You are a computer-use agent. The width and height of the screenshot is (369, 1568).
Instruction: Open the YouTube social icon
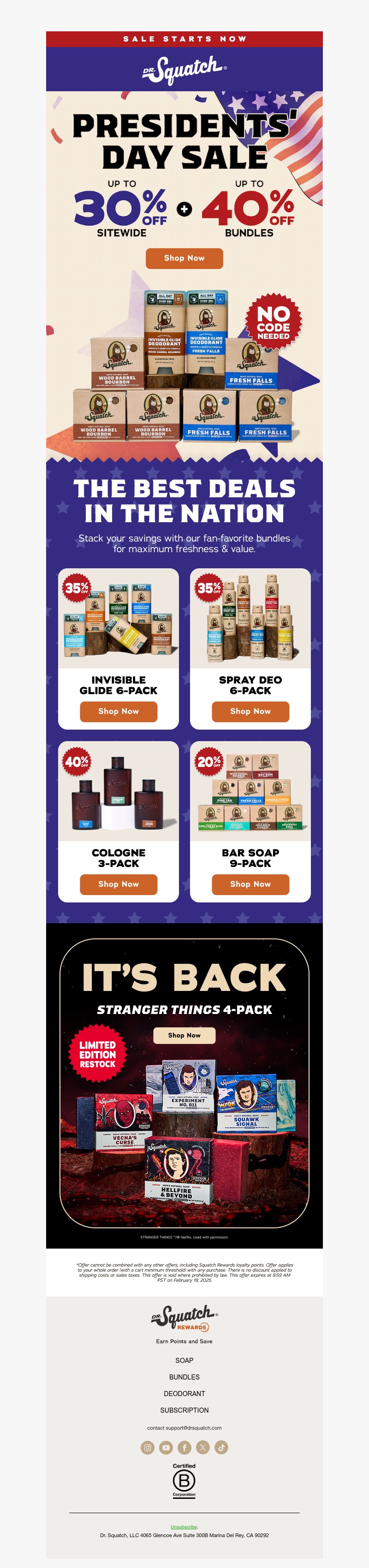tap(166, 1448)
